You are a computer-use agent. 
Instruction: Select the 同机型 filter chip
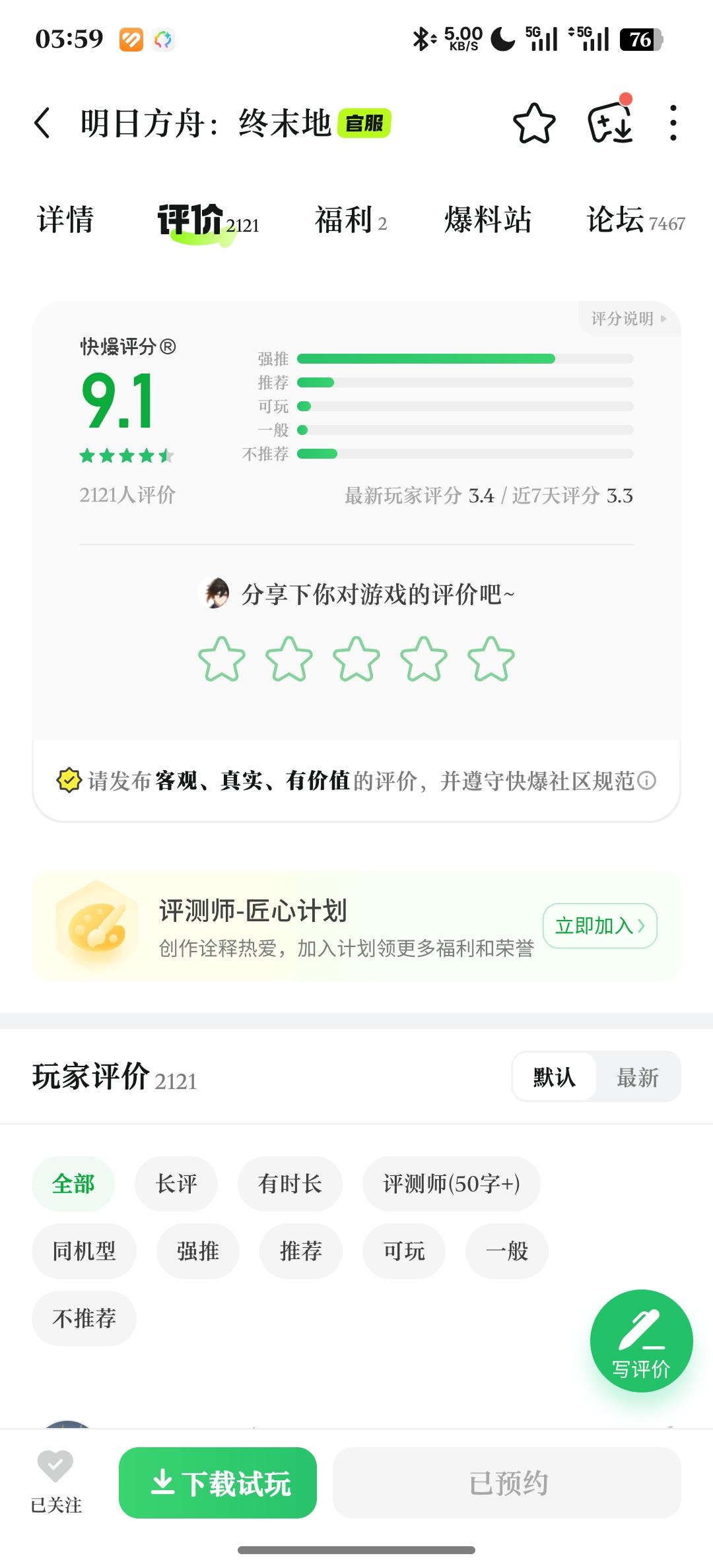click(x=84, y=1251)
